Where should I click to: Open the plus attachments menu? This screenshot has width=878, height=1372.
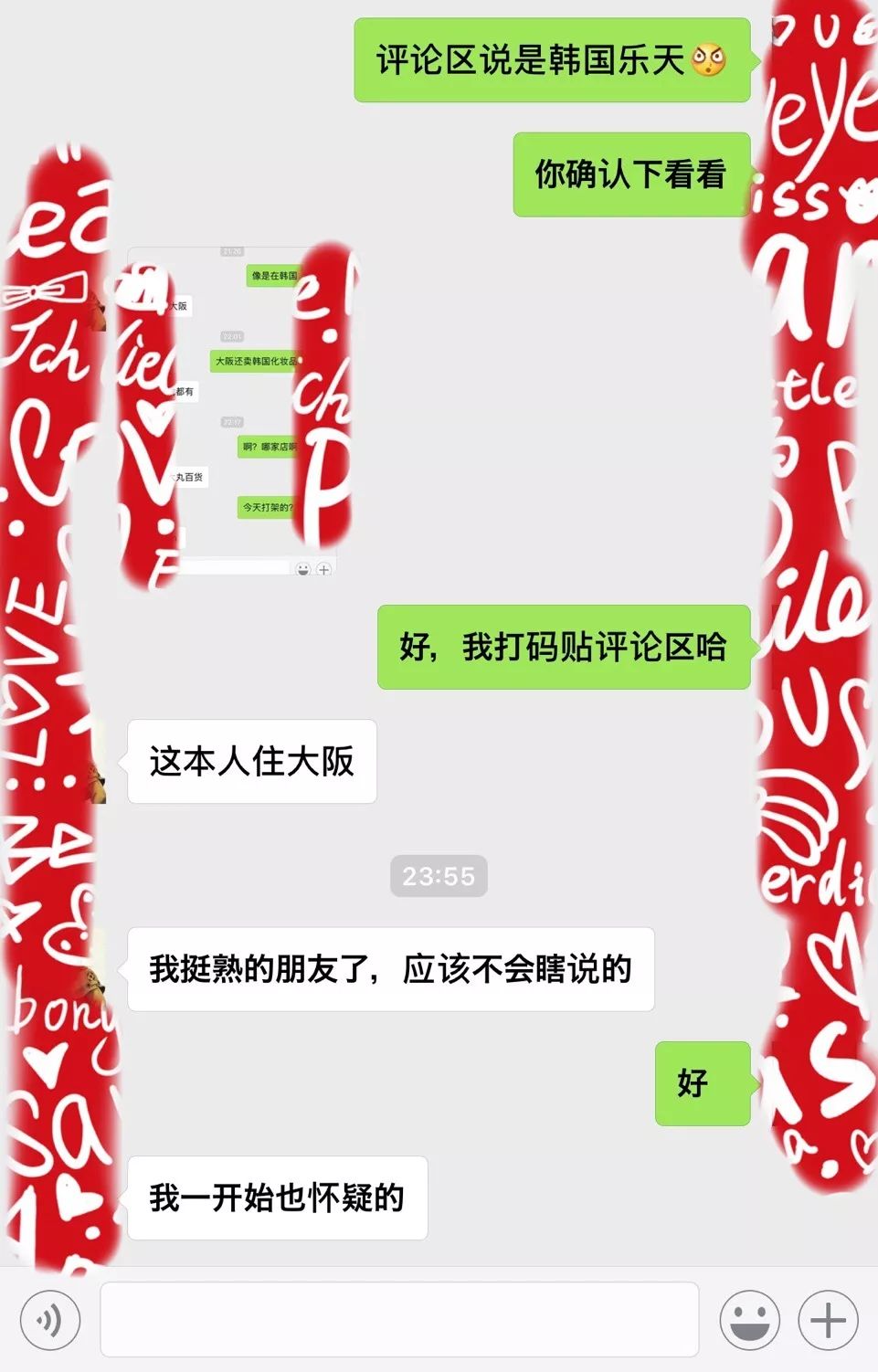coord(828,1320)
